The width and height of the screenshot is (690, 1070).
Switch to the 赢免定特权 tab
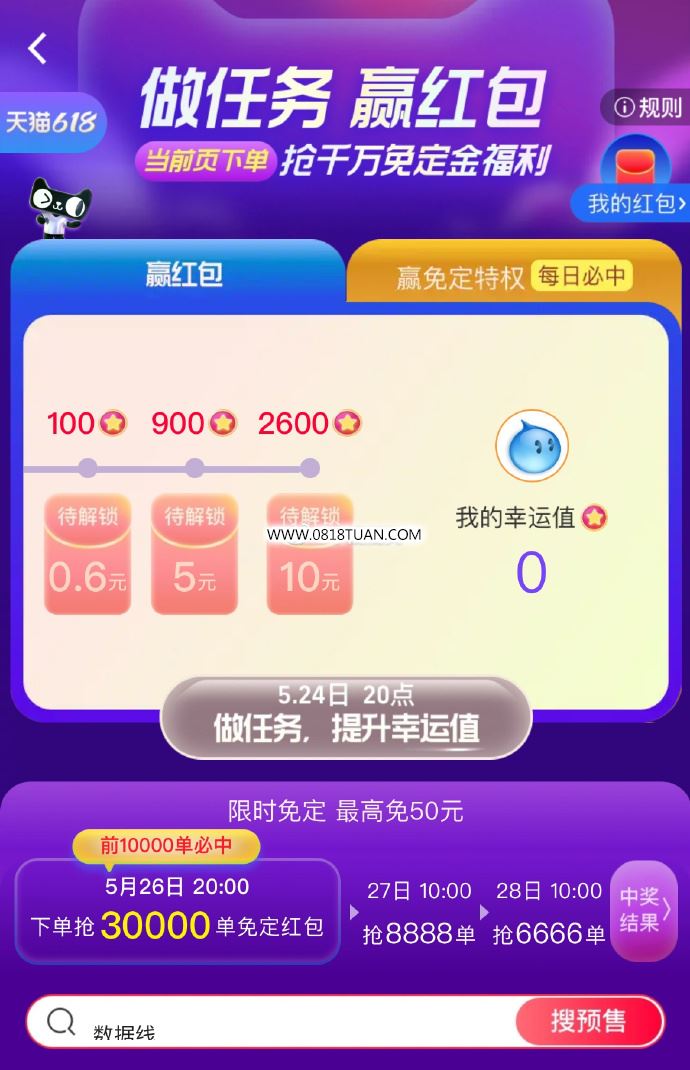click(x=513, y=277)
